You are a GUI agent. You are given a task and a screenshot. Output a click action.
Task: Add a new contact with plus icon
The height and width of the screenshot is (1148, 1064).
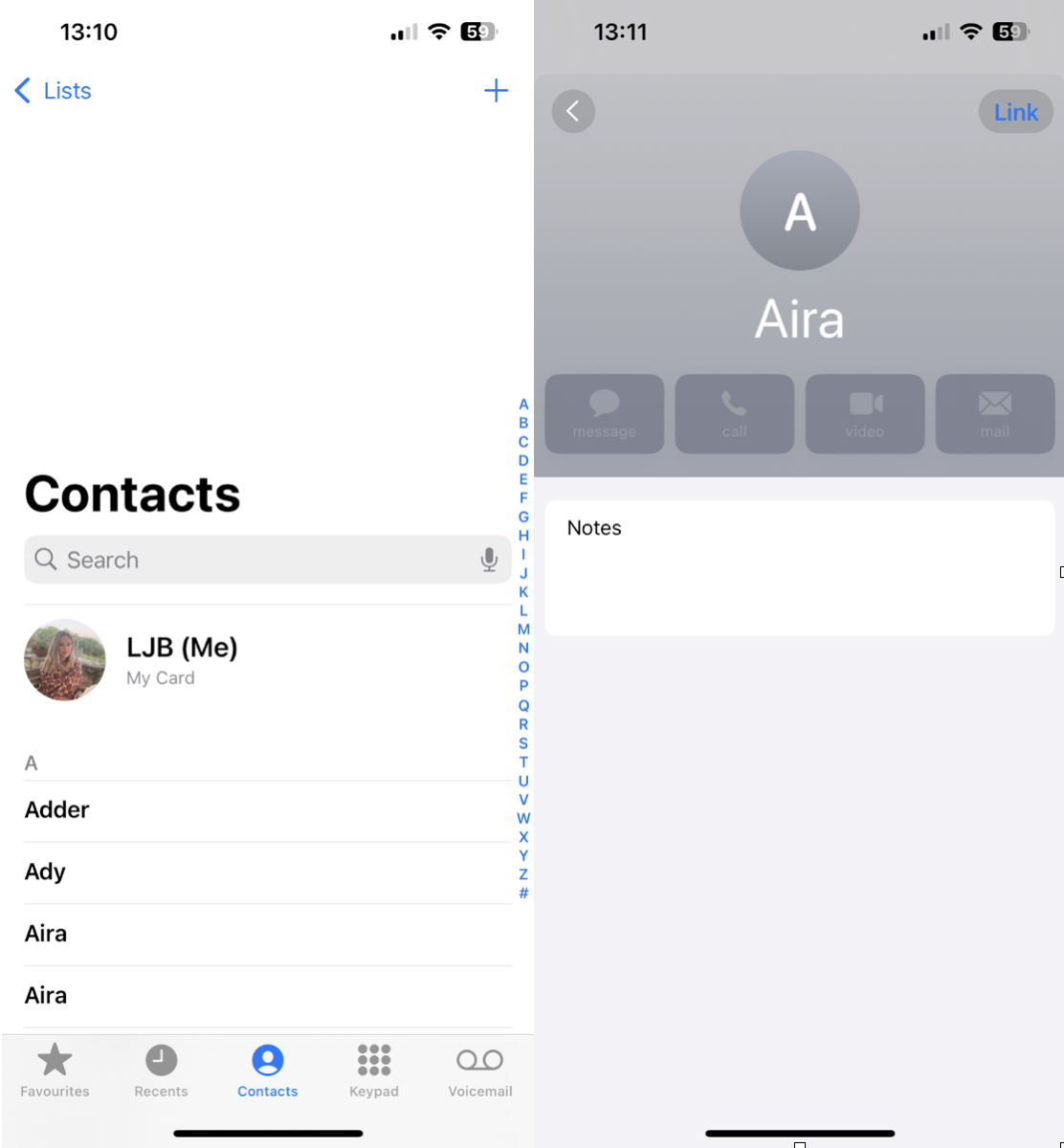tap(496, 91)
